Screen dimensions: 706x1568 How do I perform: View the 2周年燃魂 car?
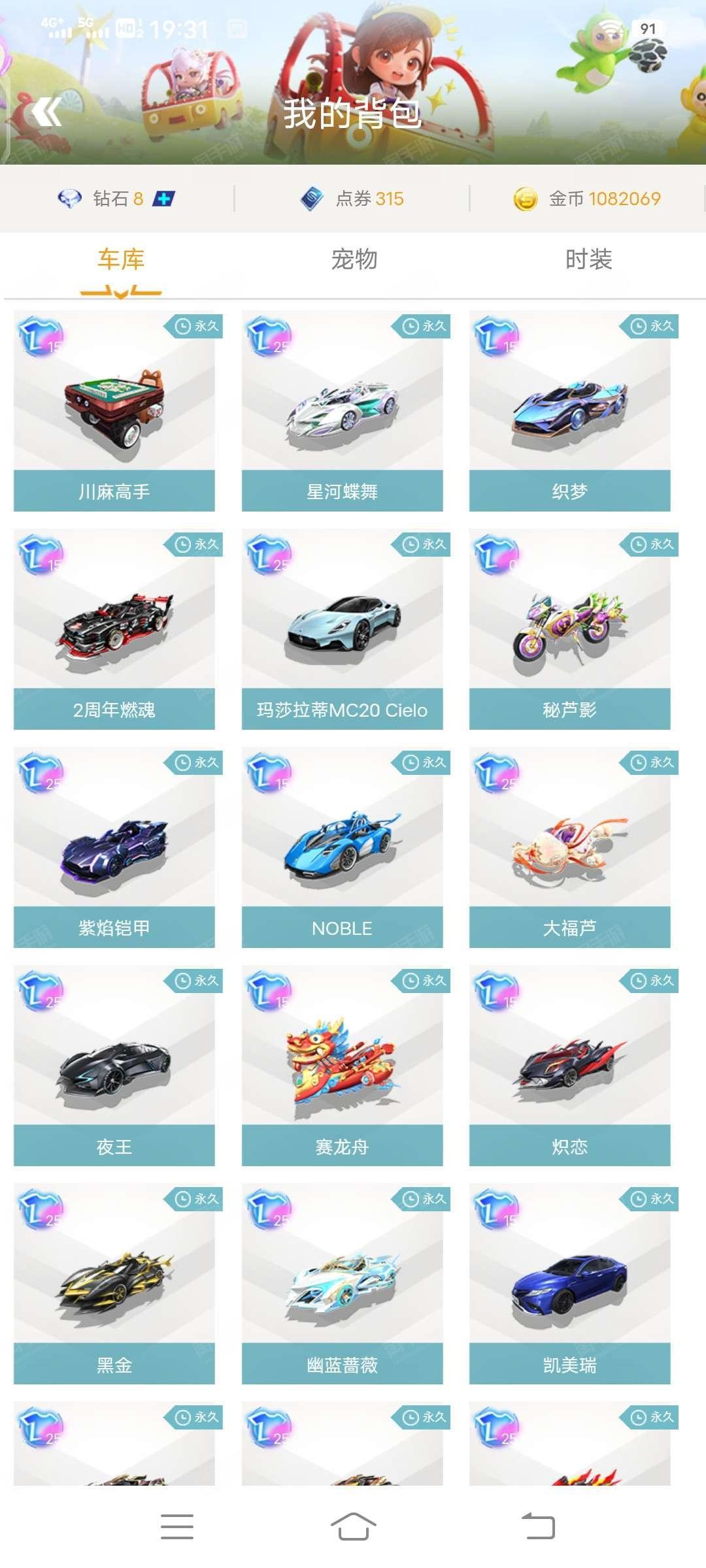114,629
